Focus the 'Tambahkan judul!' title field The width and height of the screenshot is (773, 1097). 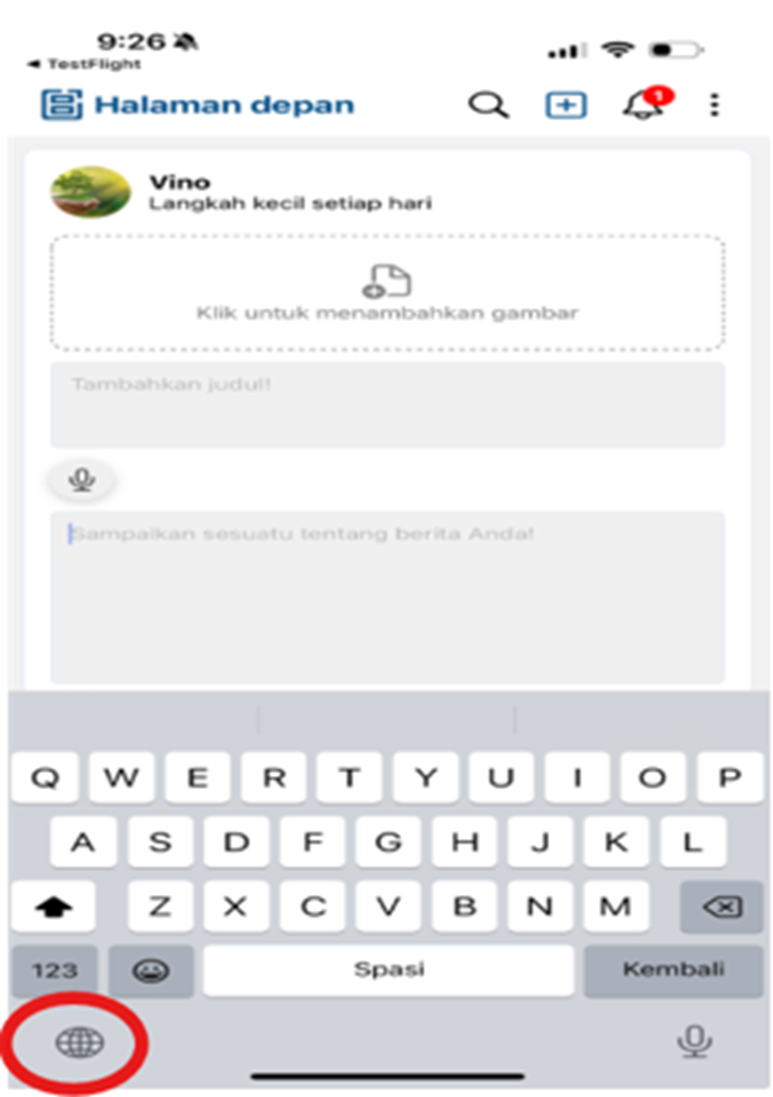[x=387, y=404]
